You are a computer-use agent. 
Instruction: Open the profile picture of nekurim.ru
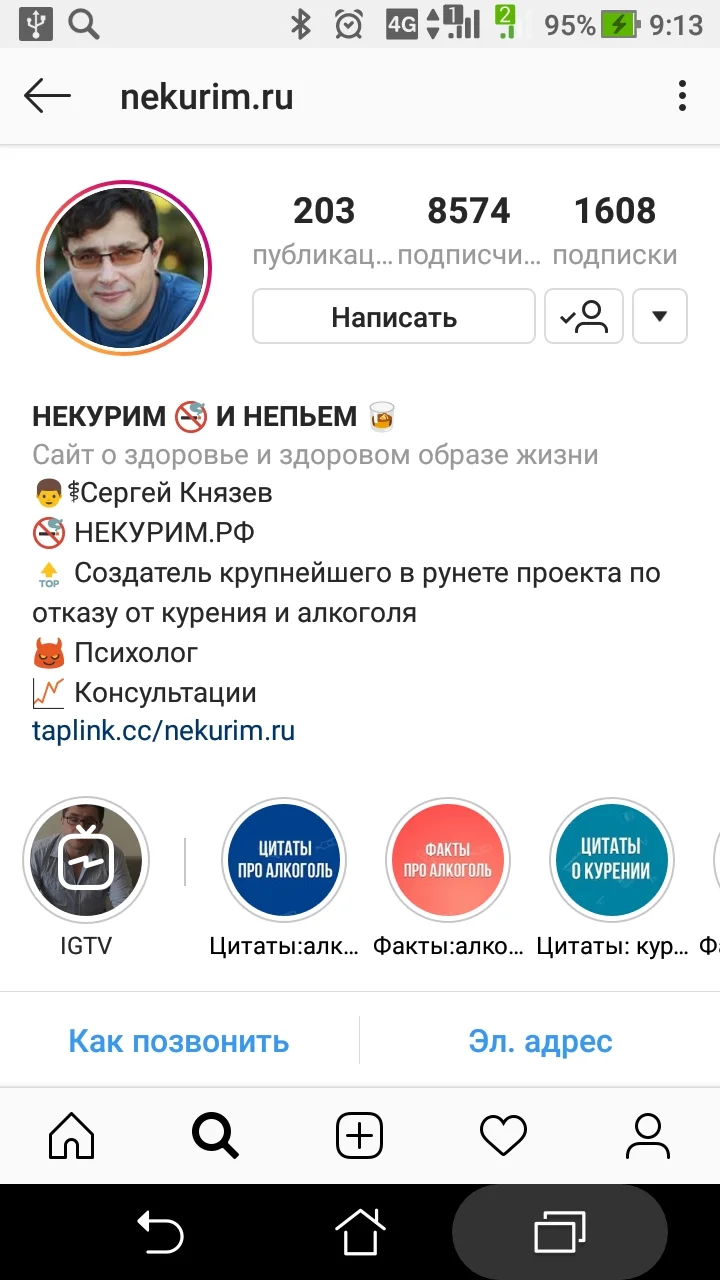123,267
